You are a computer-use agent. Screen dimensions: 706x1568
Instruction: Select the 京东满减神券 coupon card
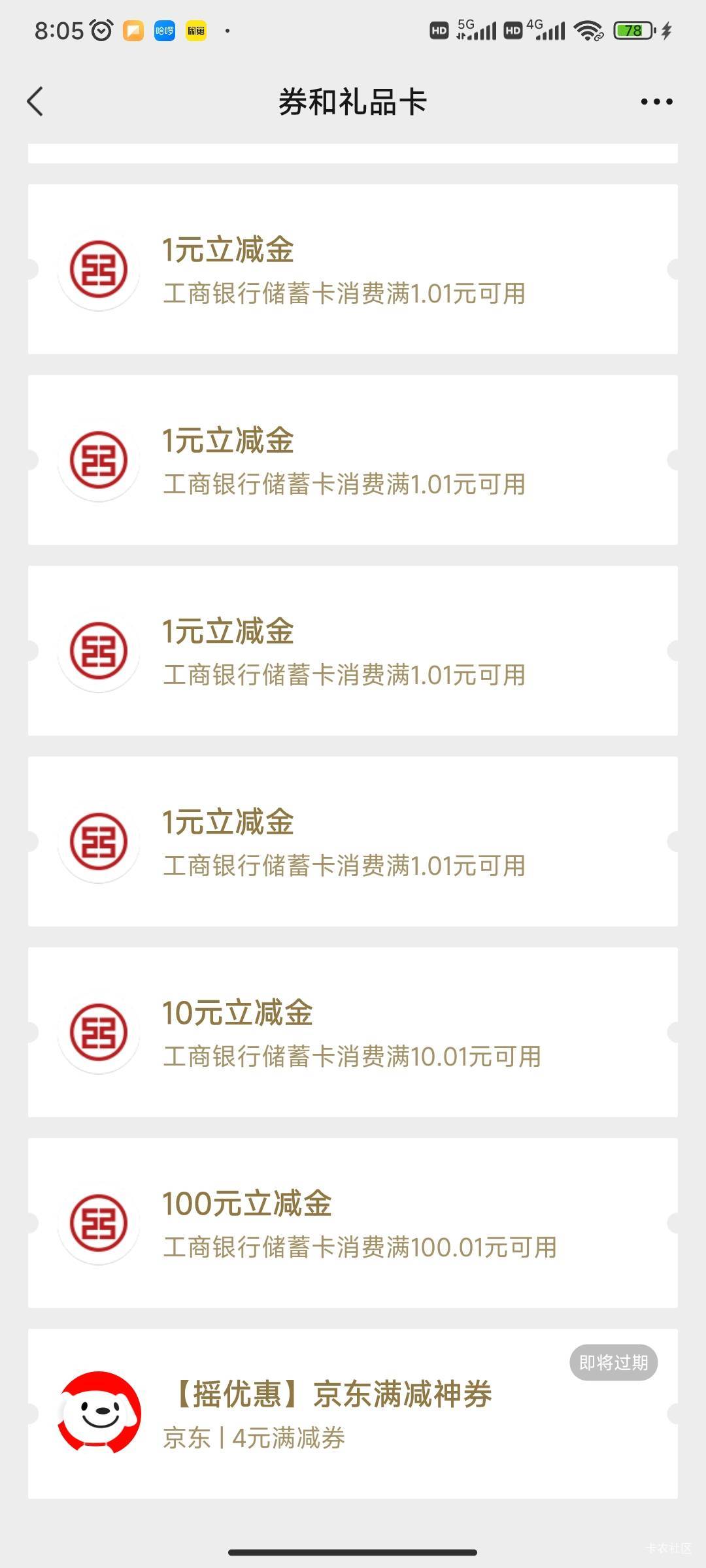[353, 1414]
